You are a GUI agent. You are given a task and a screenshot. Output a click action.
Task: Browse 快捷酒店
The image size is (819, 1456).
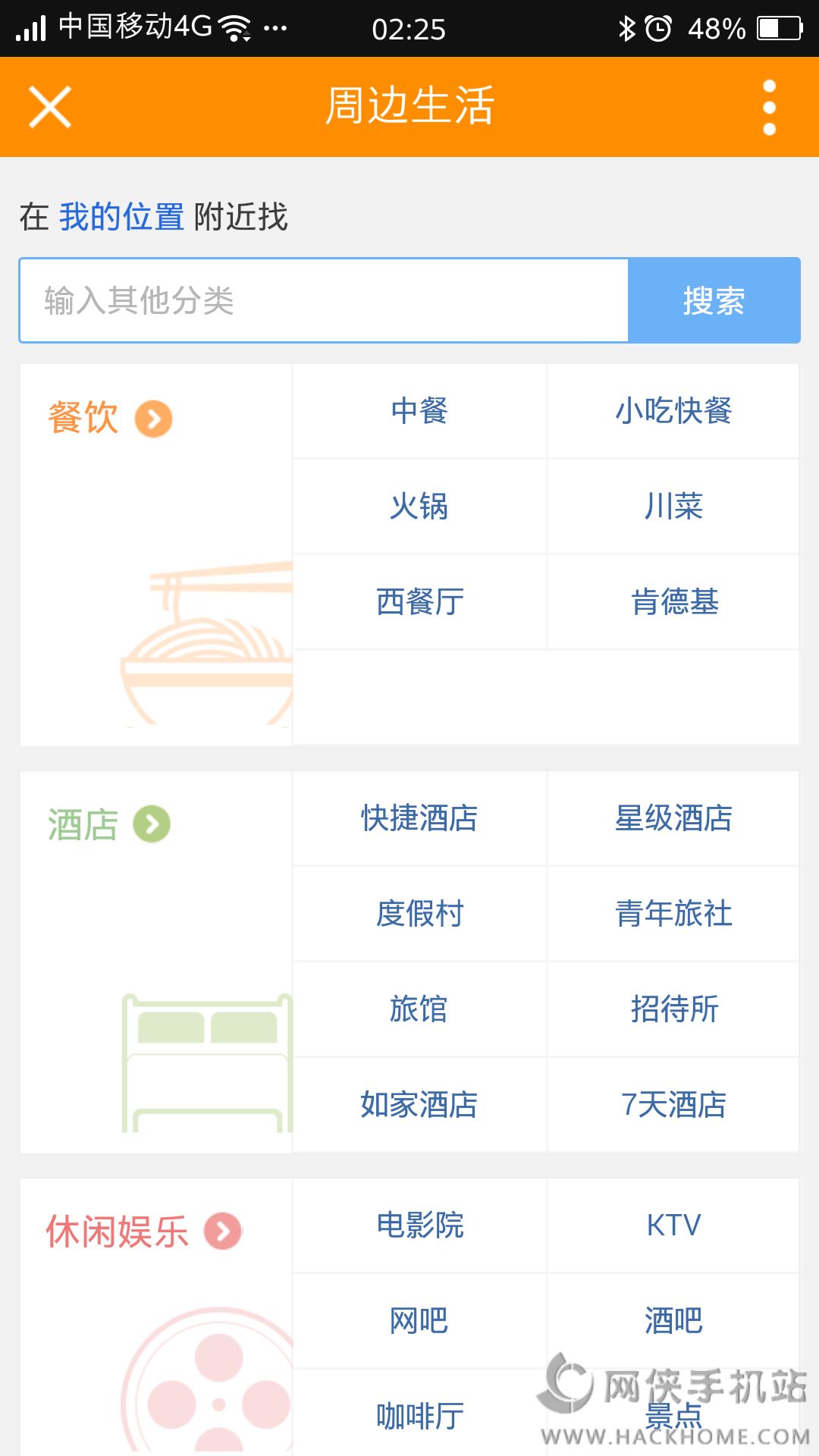[x=419, y=818]
